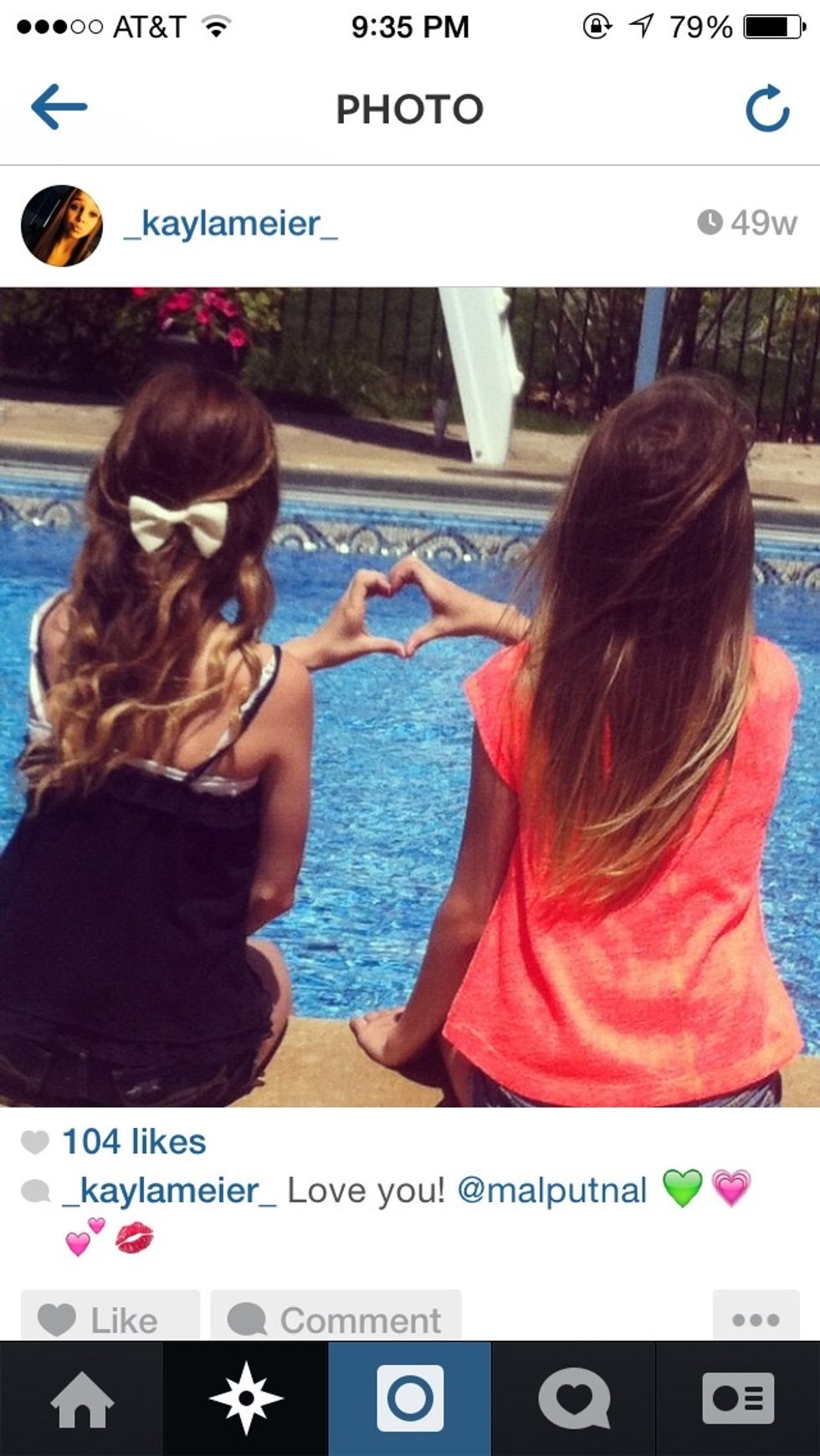Switch to the Home tab
This screenshot has width=820, height=1456.
(81, 1399)
